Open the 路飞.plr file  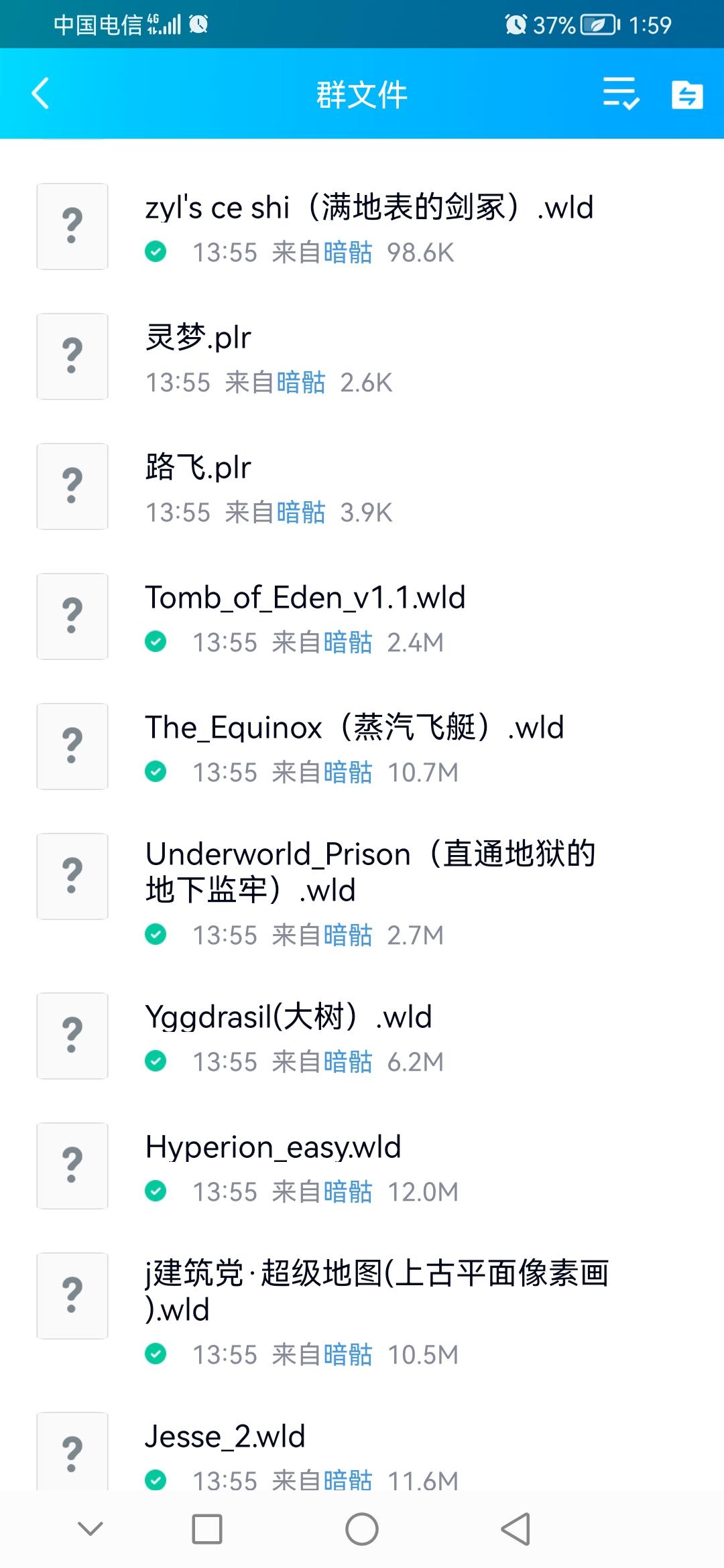[x=362, y=486]
